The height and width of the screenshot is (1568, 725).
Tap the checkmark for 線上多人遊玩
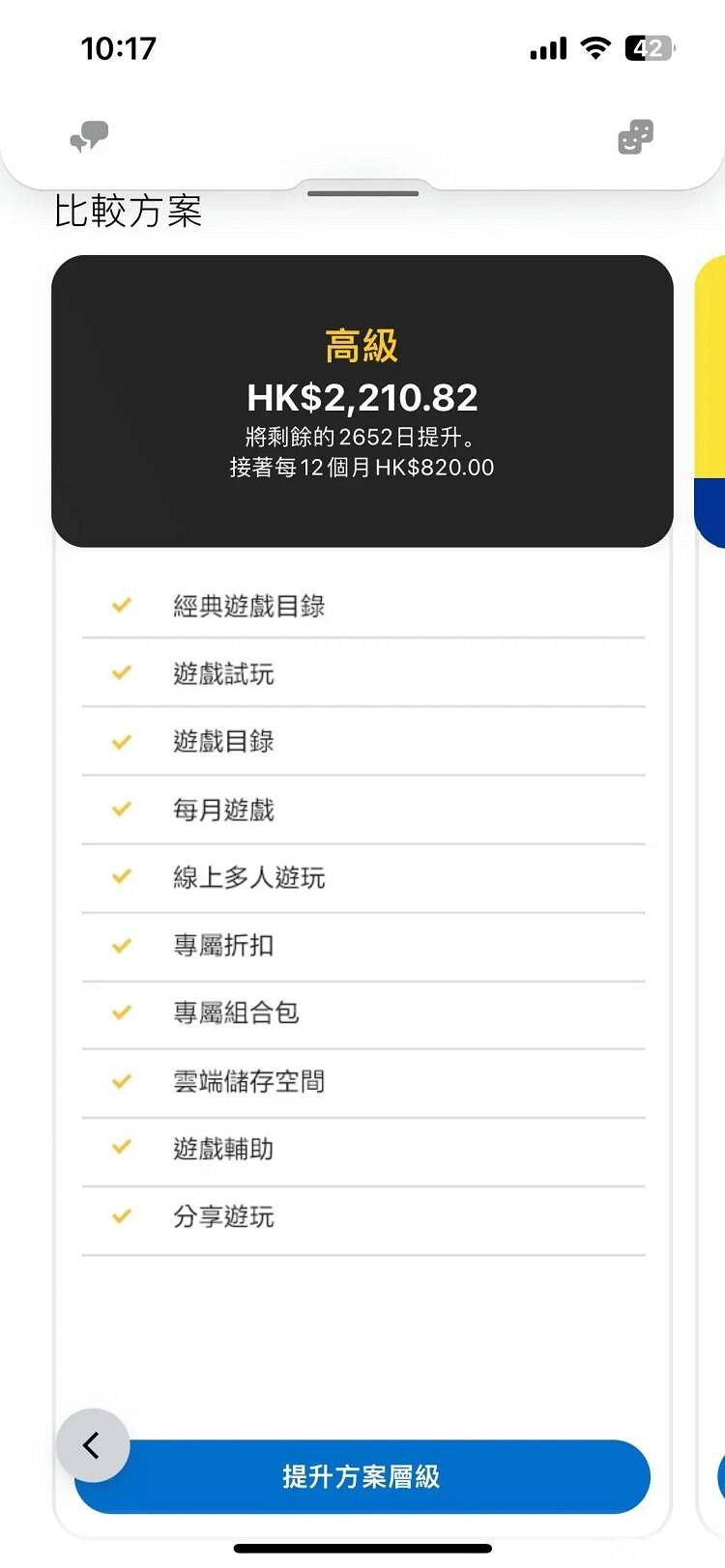click(121, 877)
